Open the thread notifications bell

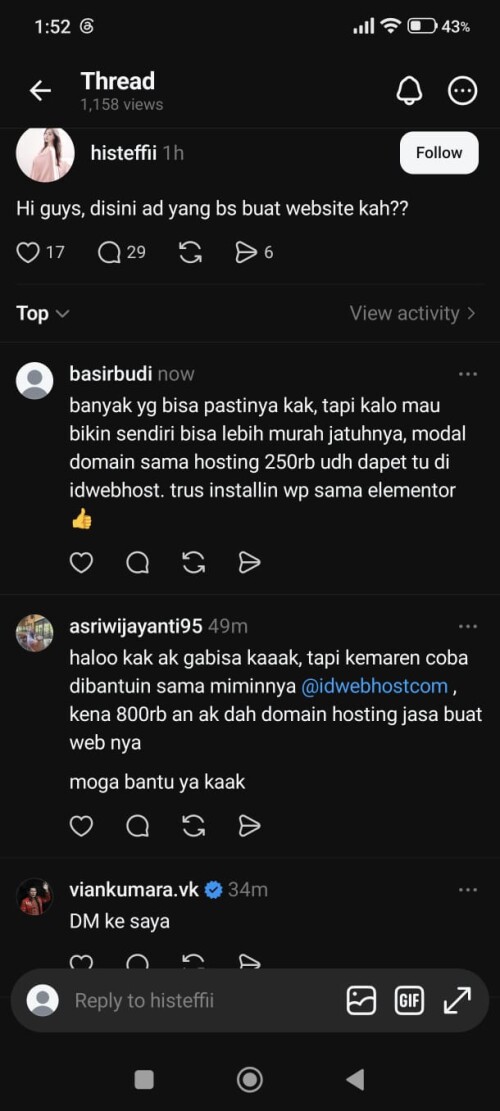click(409, 91)
